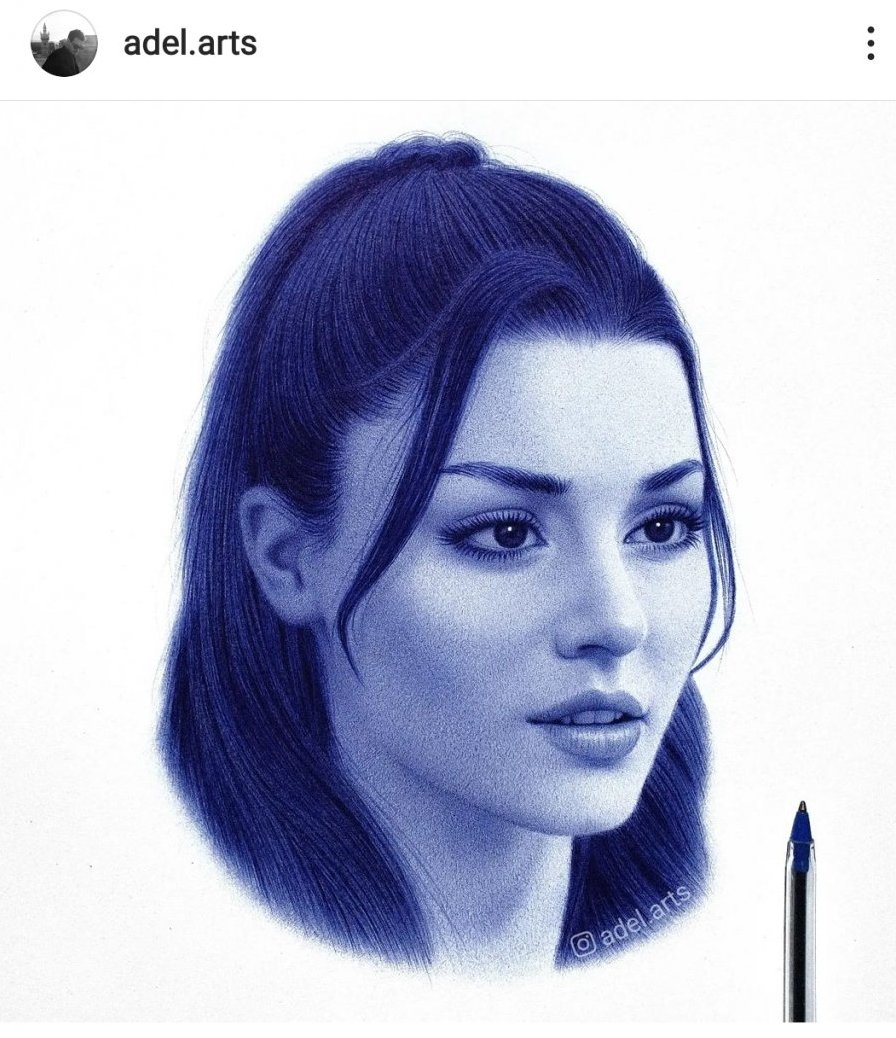The image size is (896, 1038).
Task: Open the post overflow menu
Action: coord(868,45)
